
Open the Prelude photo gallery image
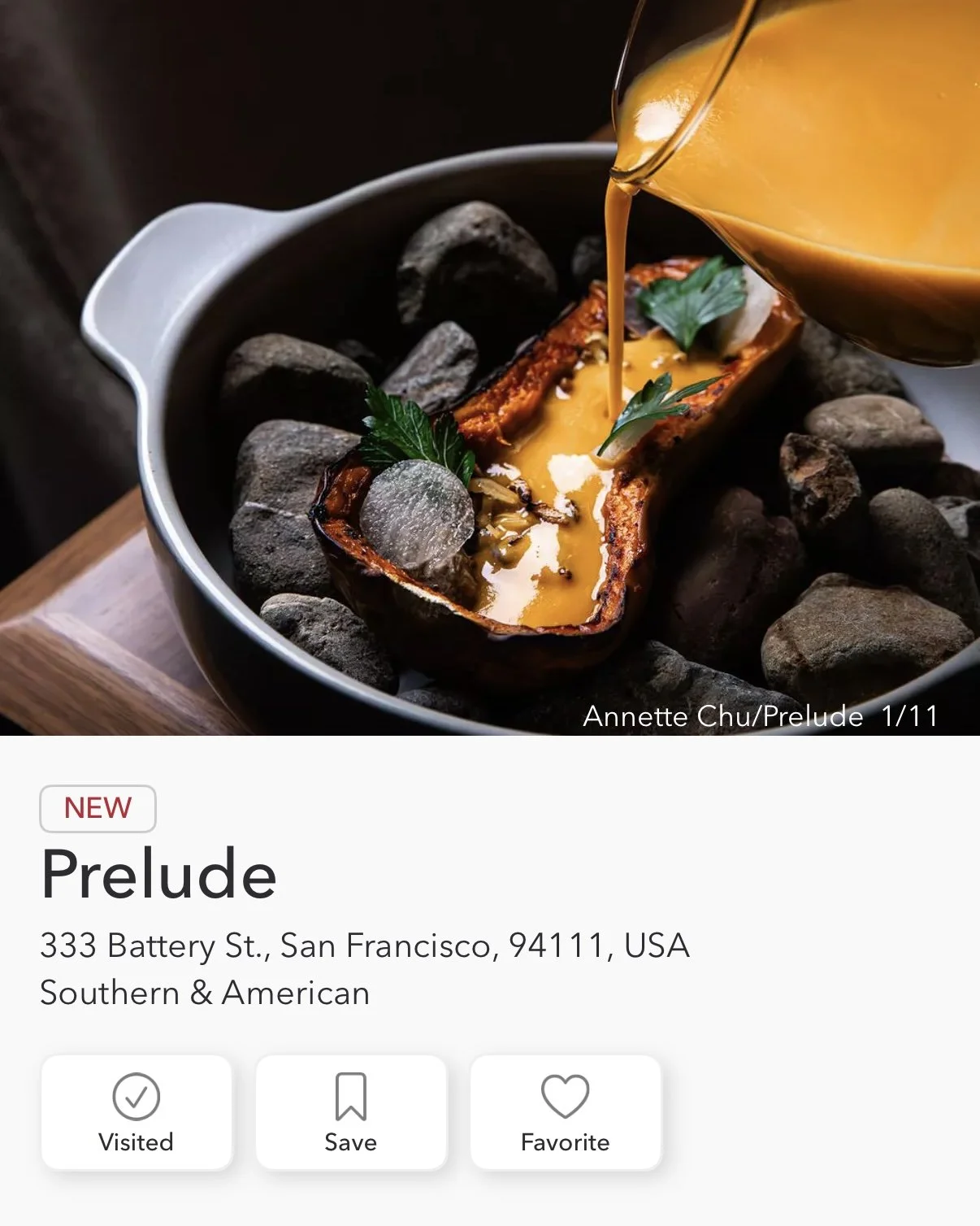click(x=490, y=367)
